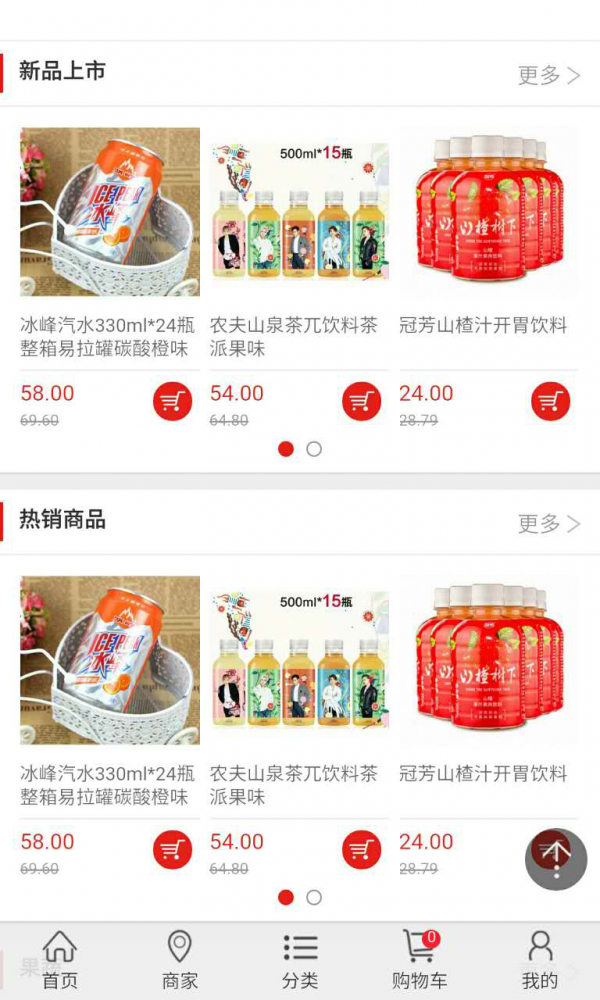This screenshot has width=600, height=1000.
Task: Go to the 我的 tab
Action: click(540, 960)
